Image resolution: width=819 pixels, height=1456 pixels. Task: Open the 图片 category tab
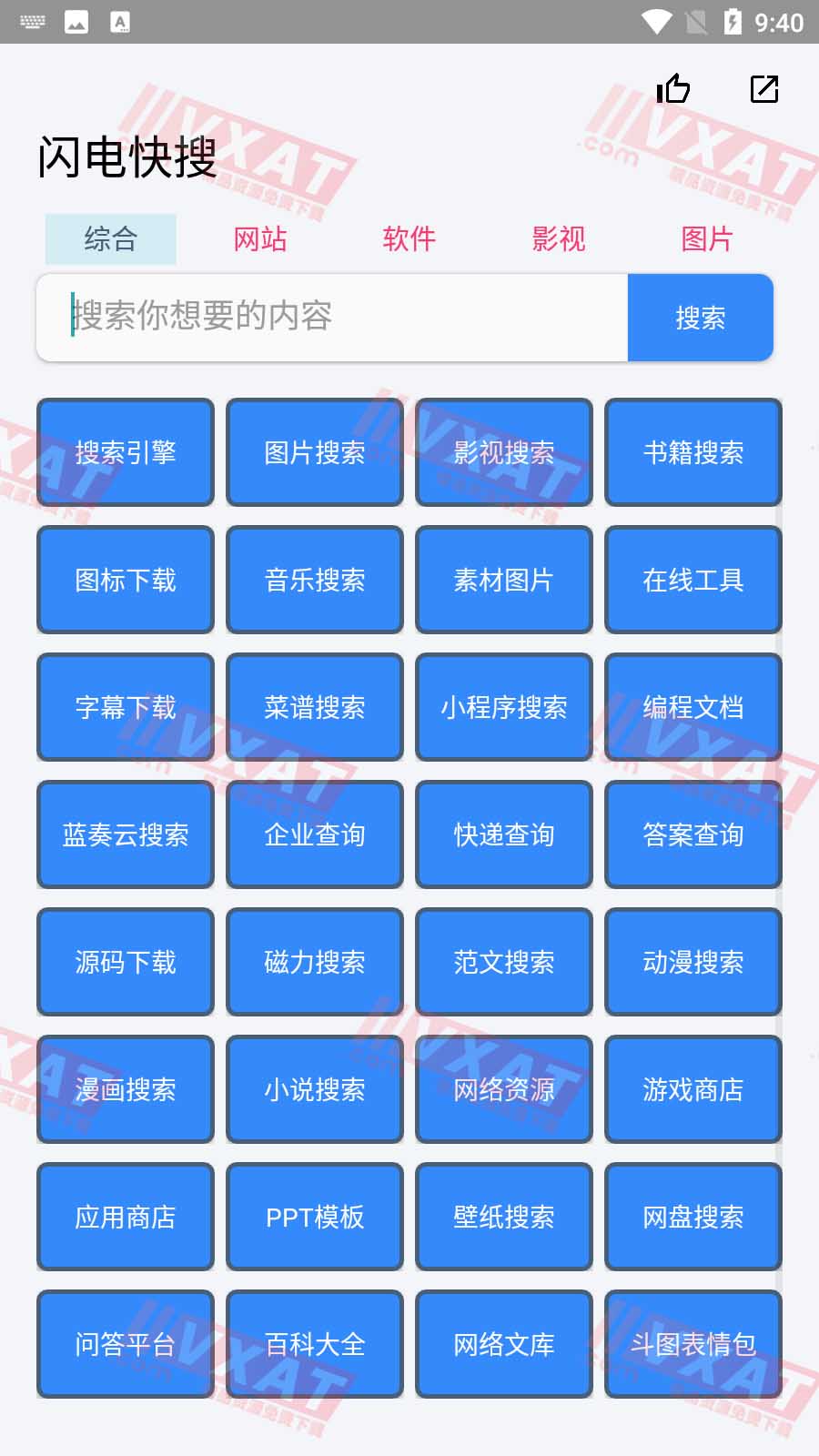708,239
